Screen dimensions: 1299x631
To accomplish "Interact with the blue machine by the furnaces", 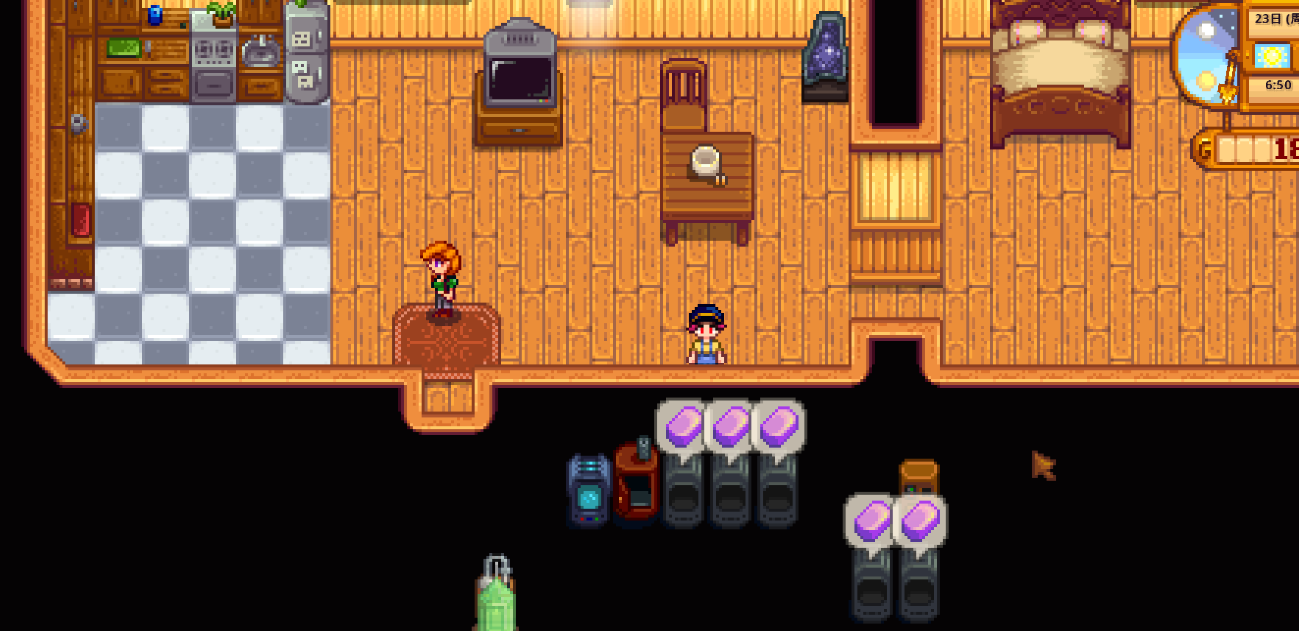I will coord(588,490).
